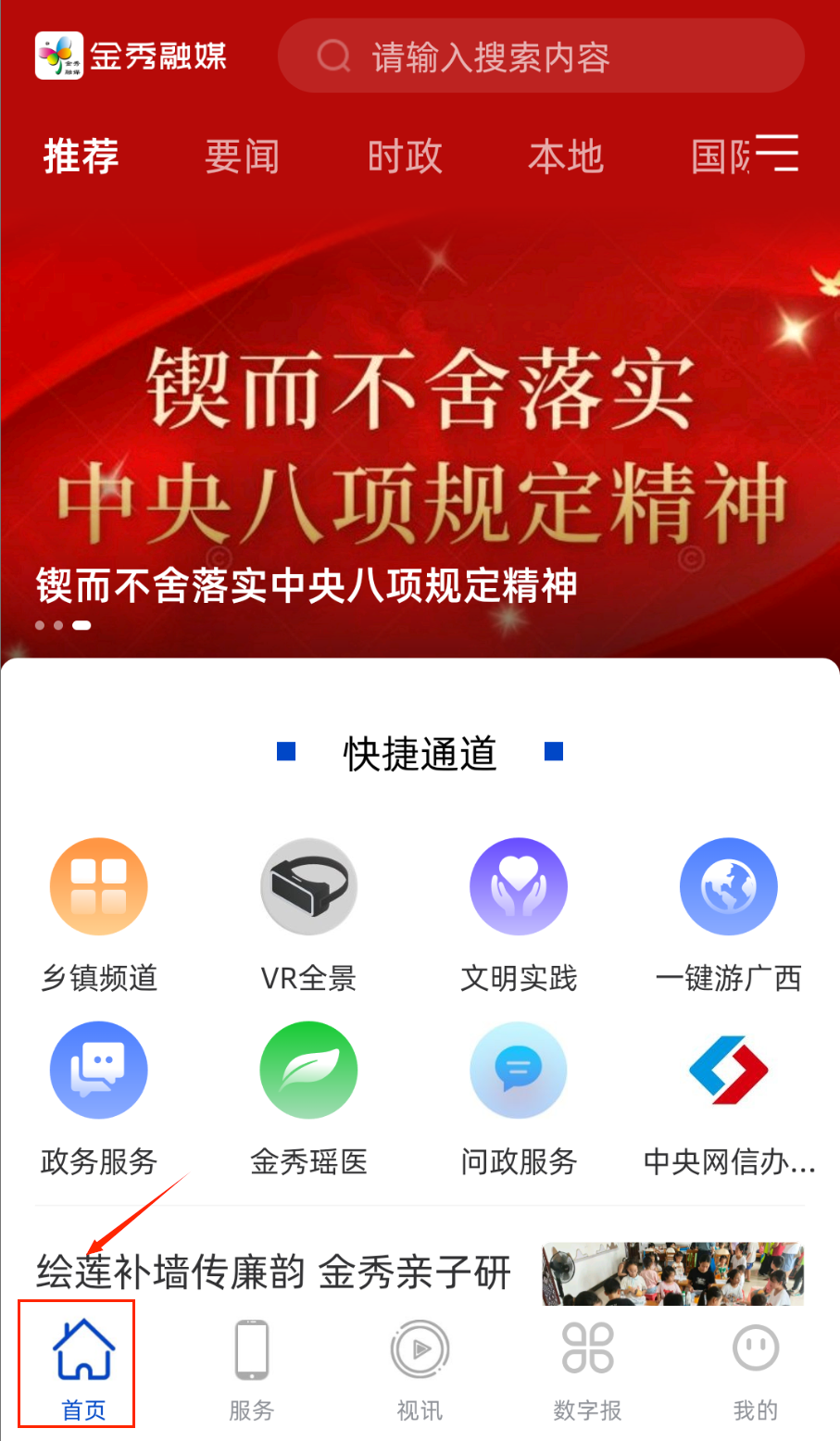Select the 推荐 tab
The image size is (840, 1441).
click(81, 157)
